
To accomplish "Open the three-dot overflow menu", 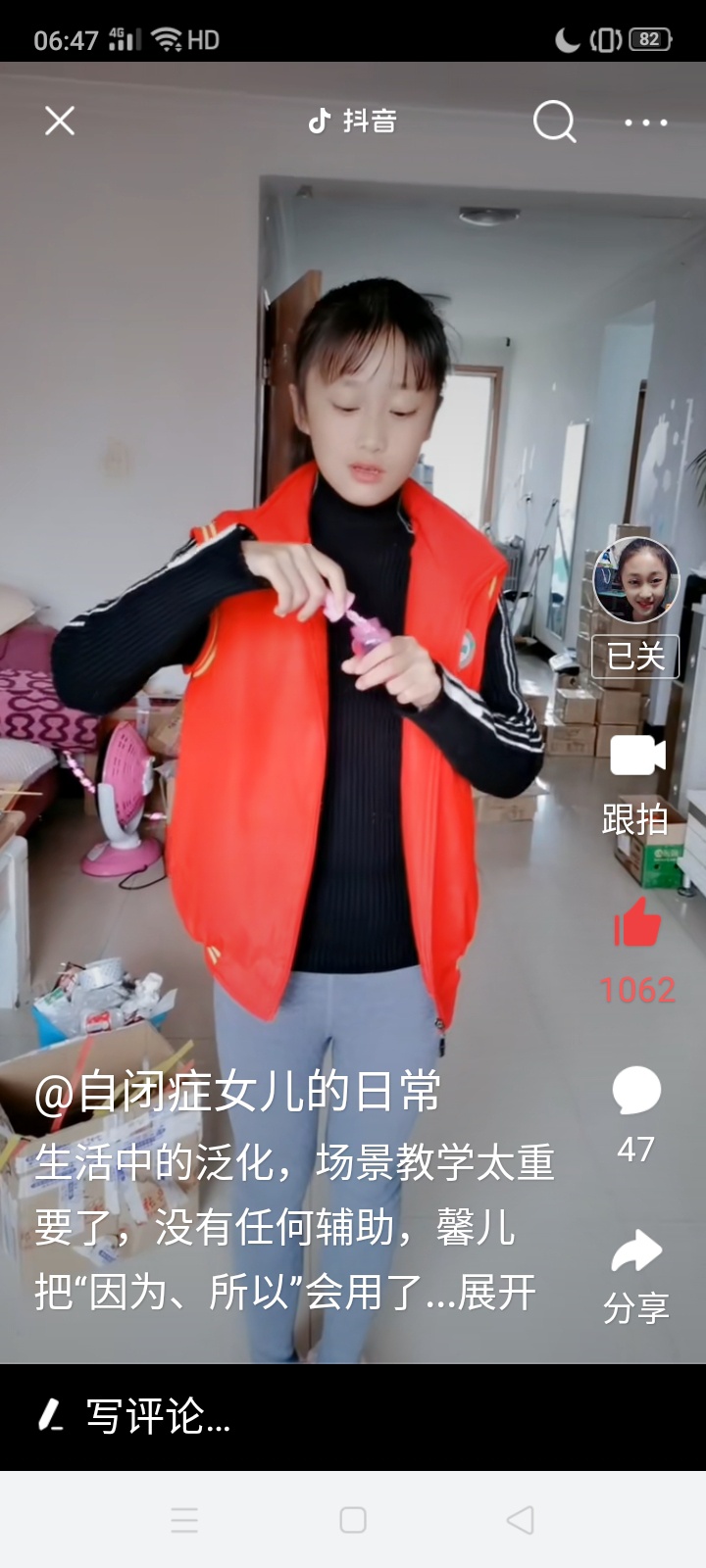I will 646,122.
